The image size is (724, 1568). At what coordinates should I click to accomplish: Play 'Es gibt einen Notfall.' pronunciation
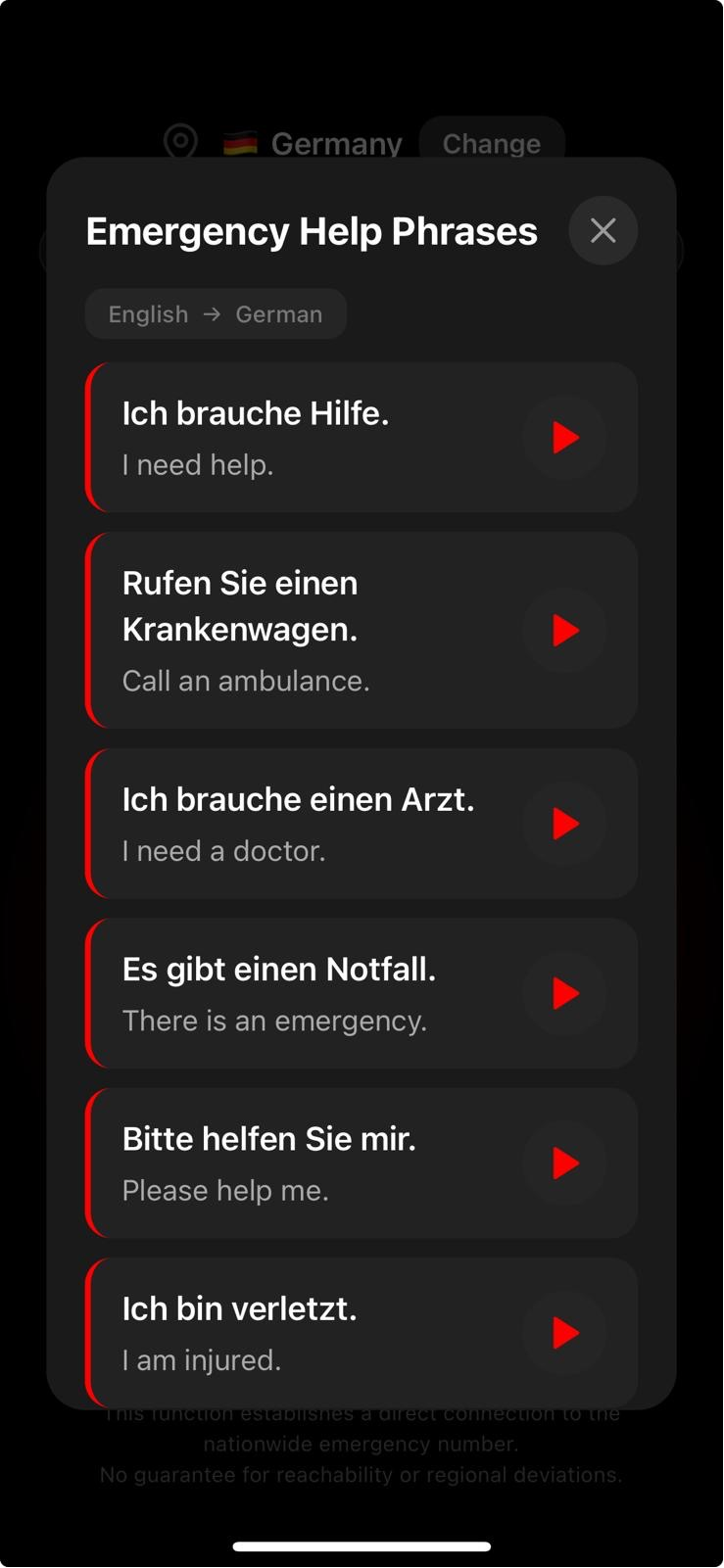click(x=564, y=993)
